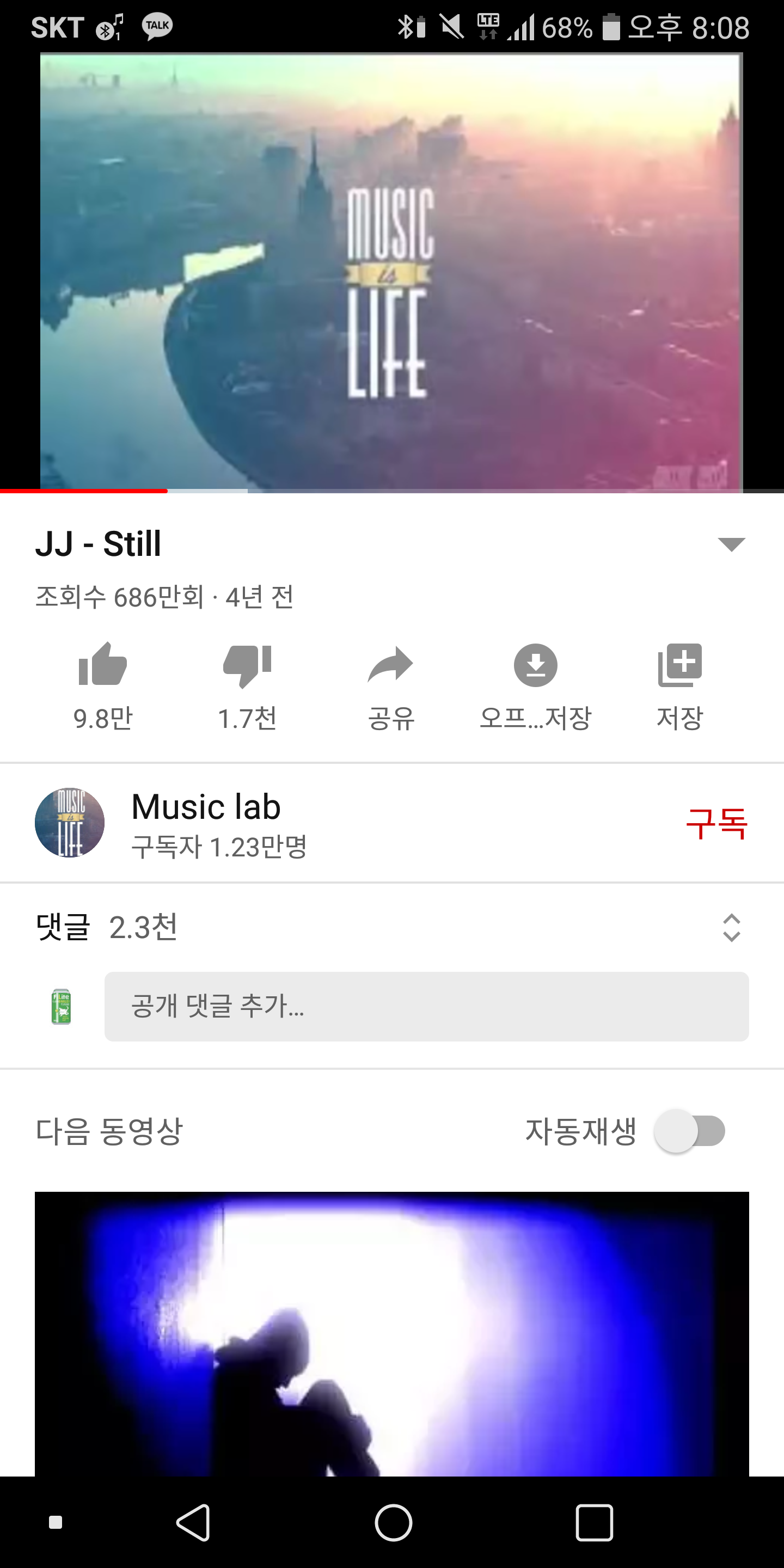Image resolution: width=784 pixels, height=1568 pixels.
Task: Like the JJ - Still video
Action: click(103, 666)
